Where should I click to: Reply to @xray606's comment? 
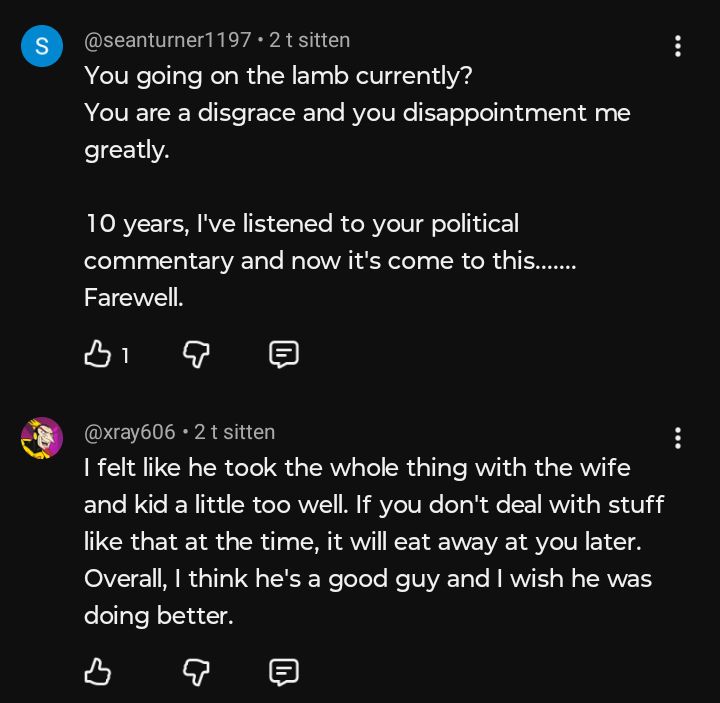coord(284,673)
